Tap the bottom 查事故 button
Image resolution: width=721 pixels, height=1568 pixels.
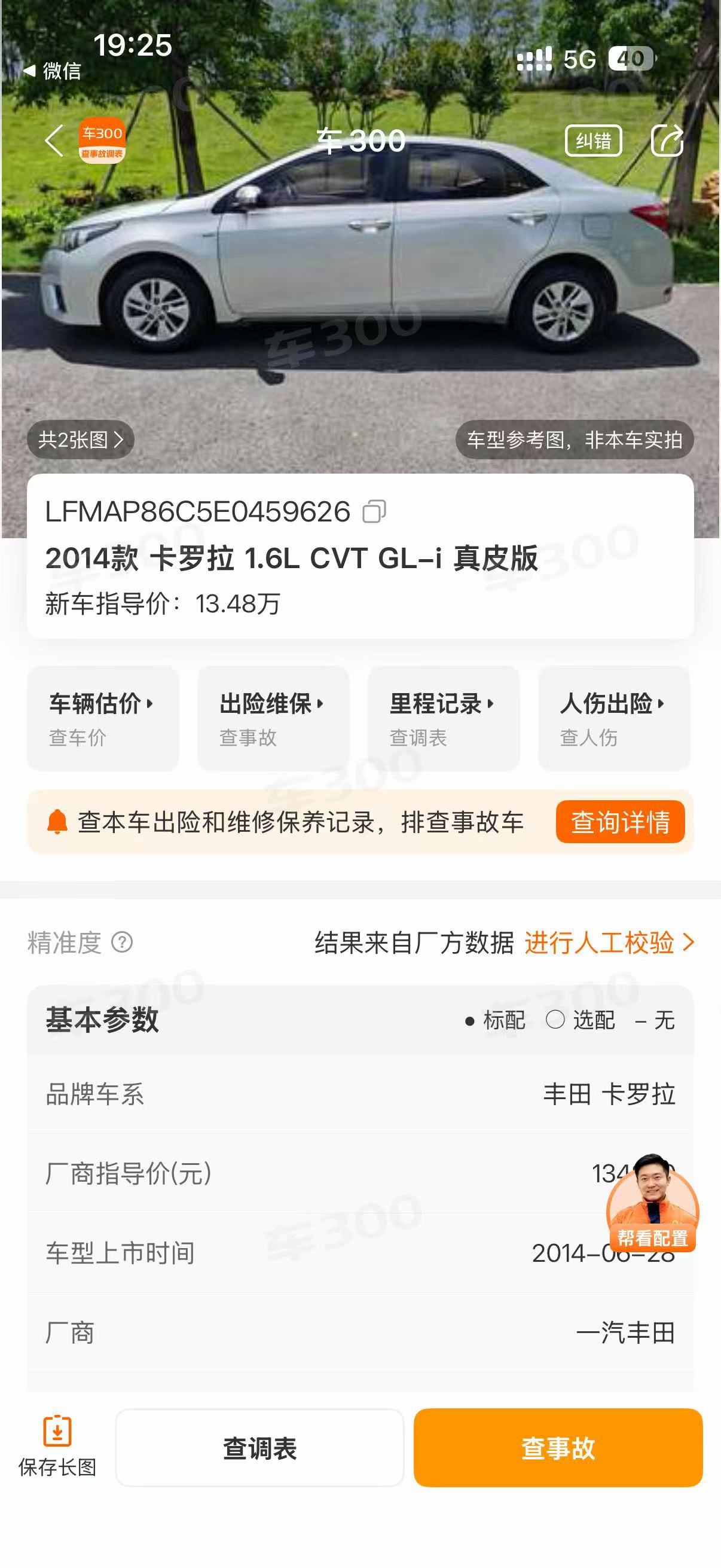558,1447
